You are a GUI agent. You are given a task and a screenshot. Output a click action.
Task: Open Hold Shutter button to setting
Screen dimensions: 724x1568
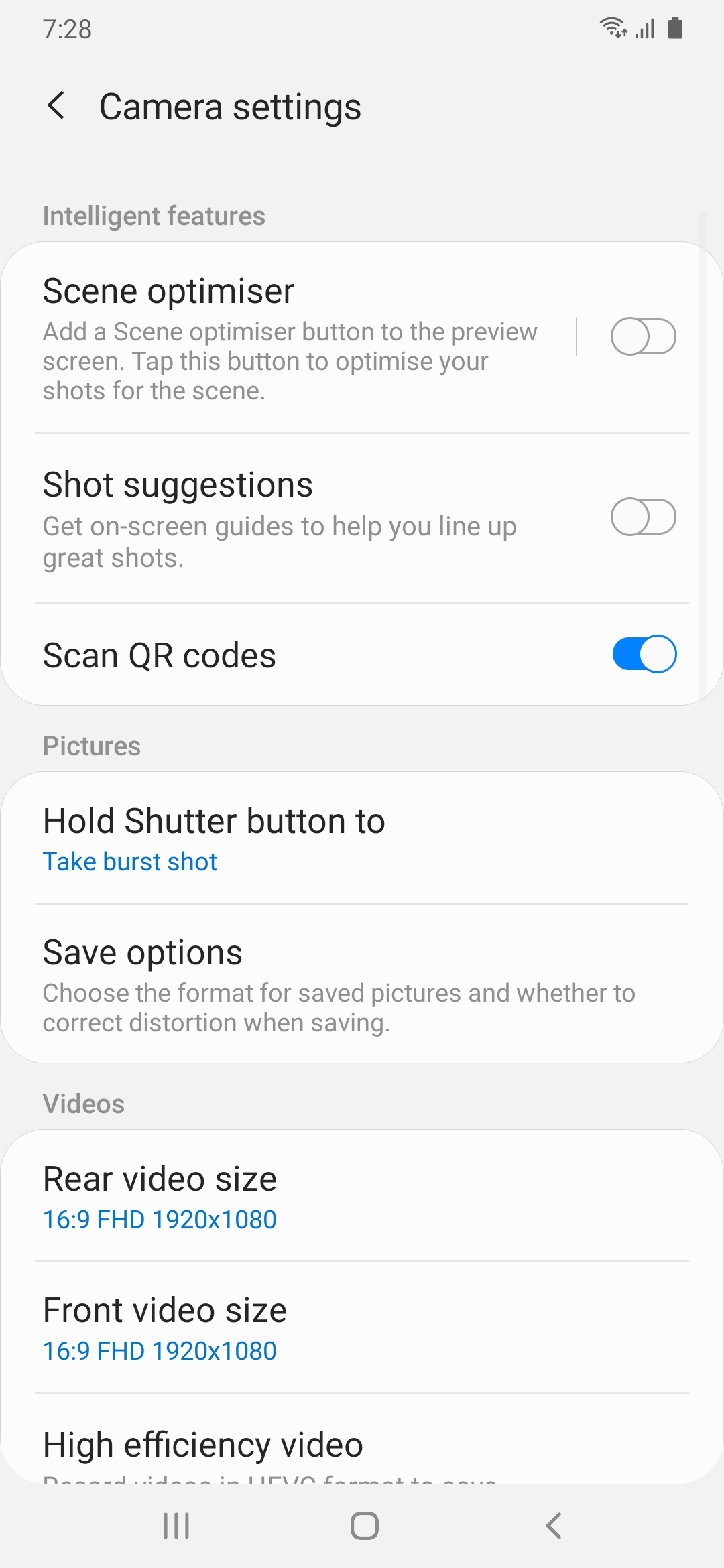pos(362,838)
